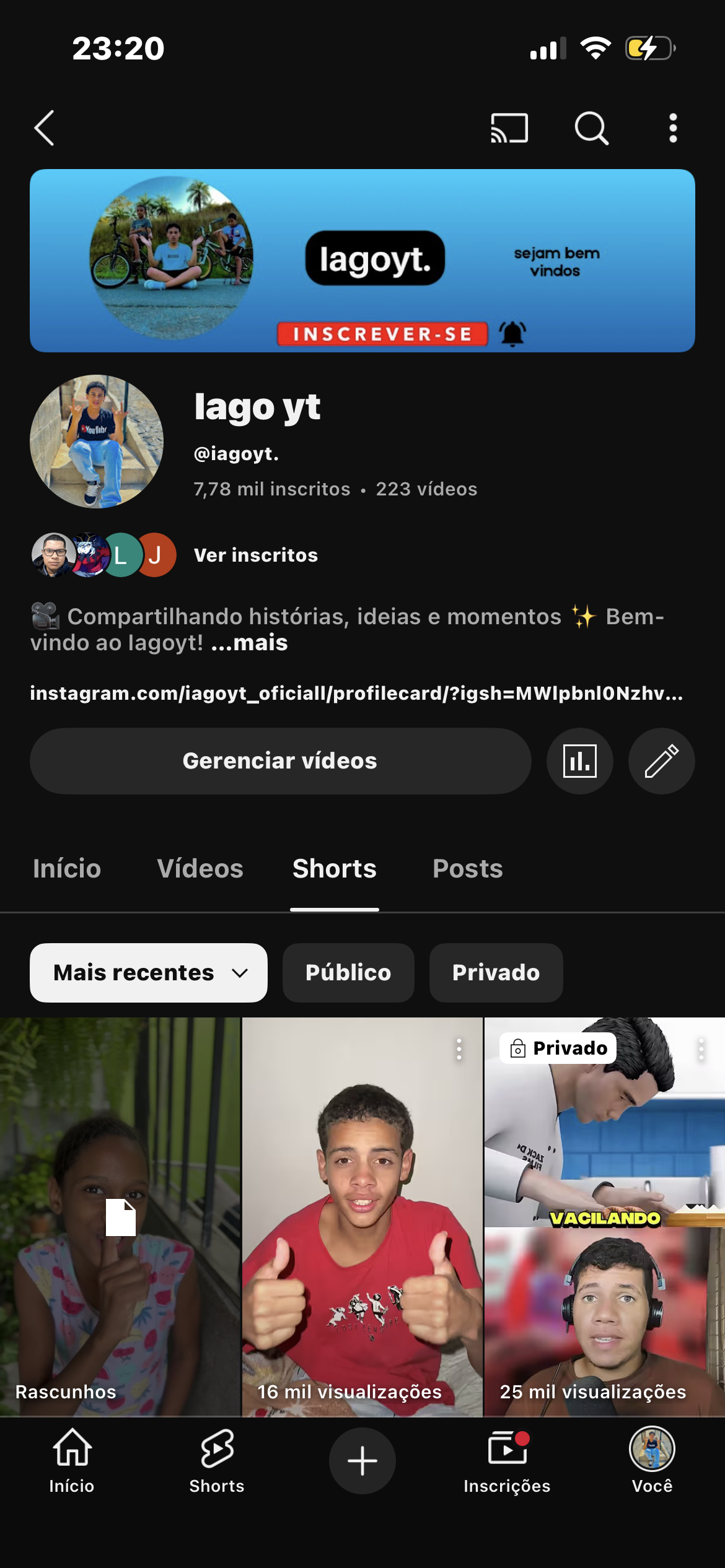Go back using the top-left arrow

[45, 128]
